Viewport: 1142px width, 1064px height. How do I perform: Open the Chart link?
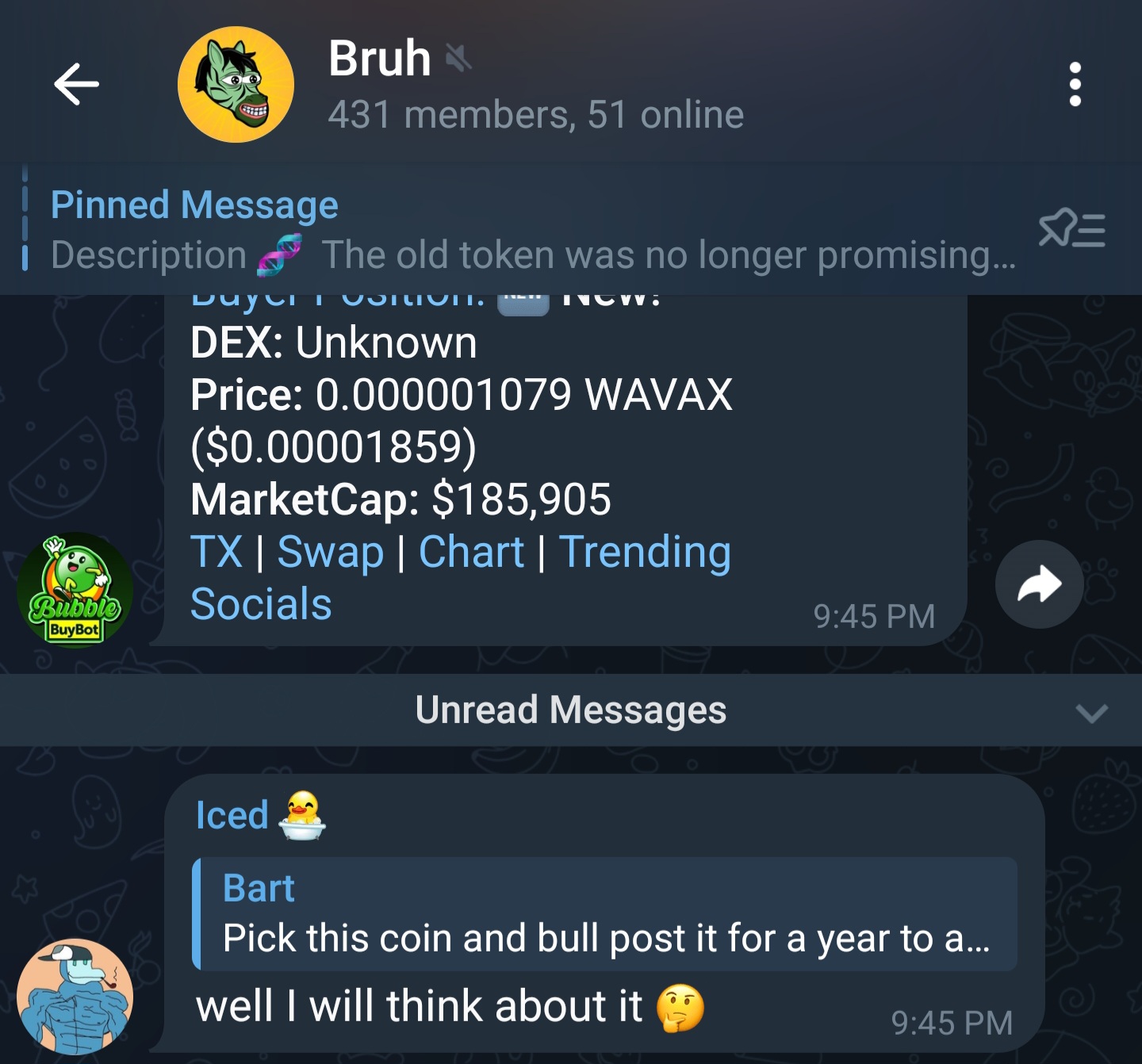(471, 552)
